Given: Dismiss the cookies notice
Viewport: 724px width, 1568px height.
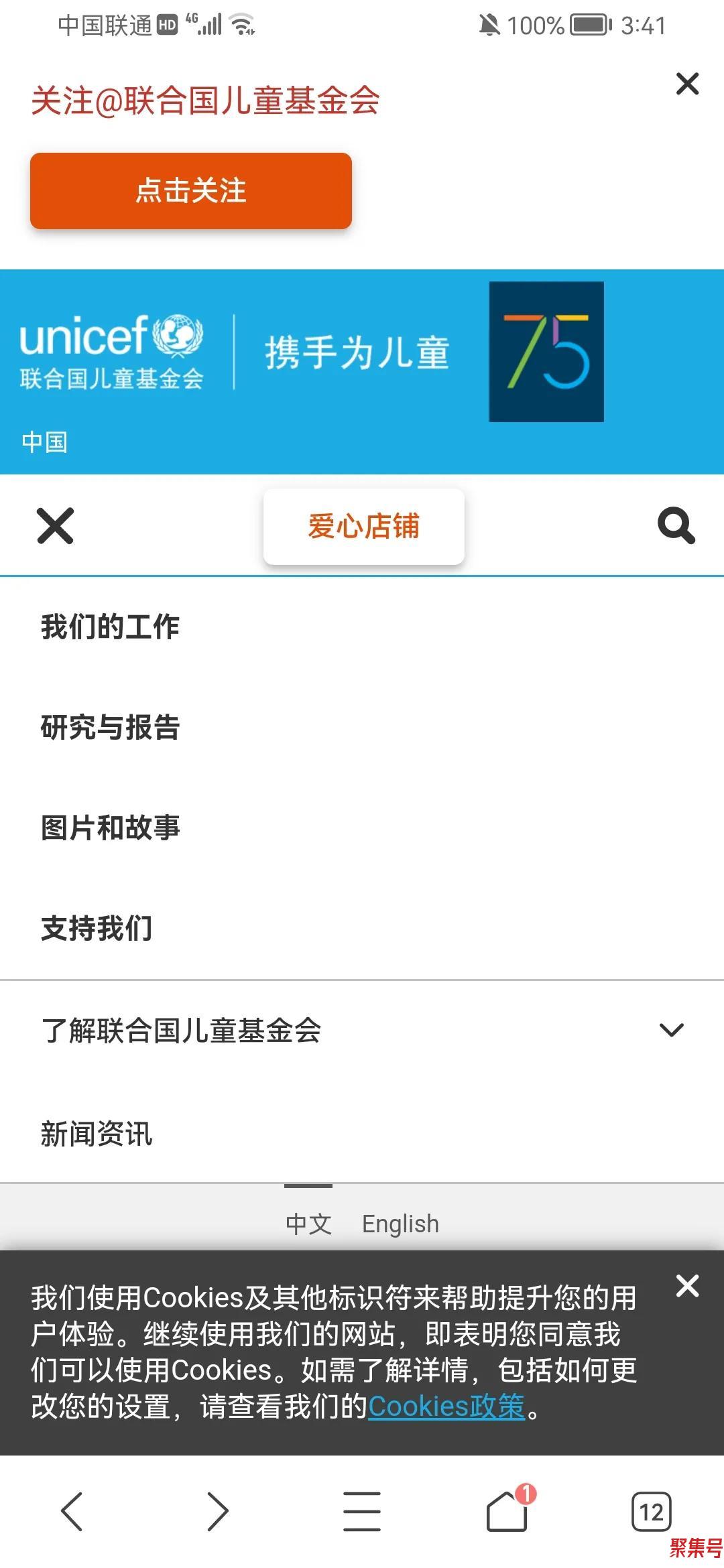Looking at the screenshot, I should tap(687, 1286).
